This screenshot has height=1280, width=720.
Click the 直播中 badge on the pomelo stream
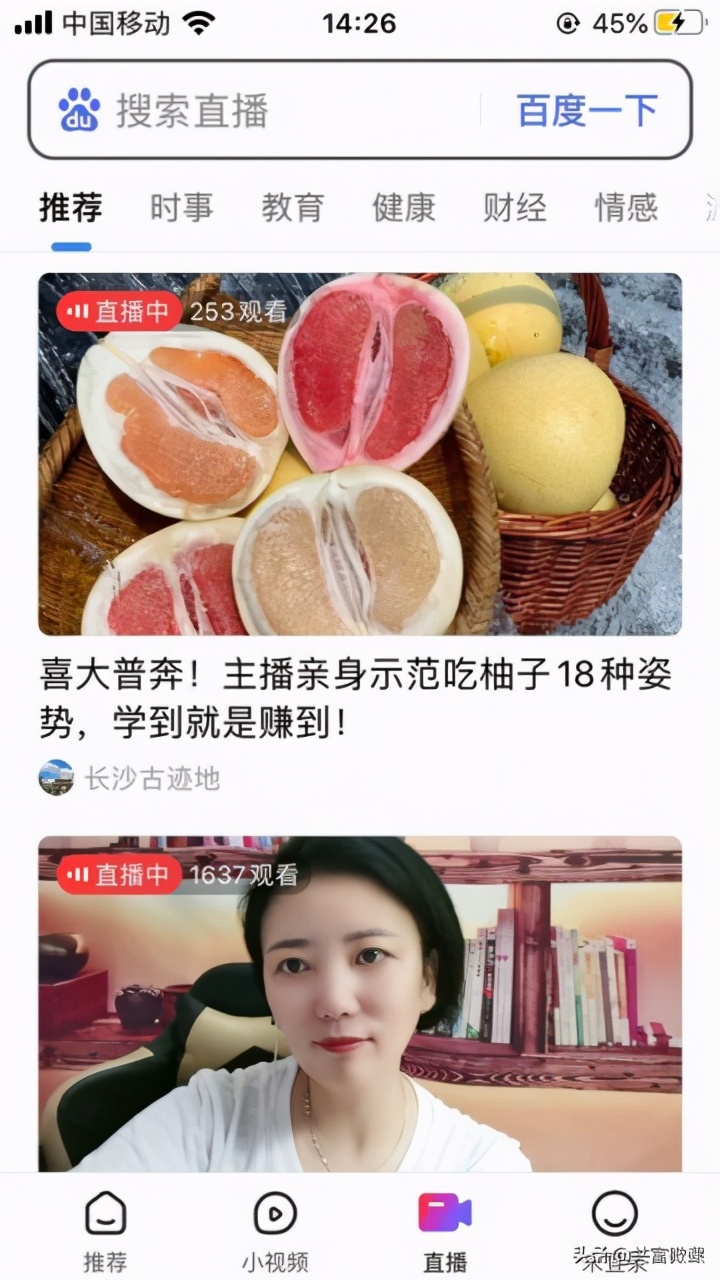click(117, 313)
